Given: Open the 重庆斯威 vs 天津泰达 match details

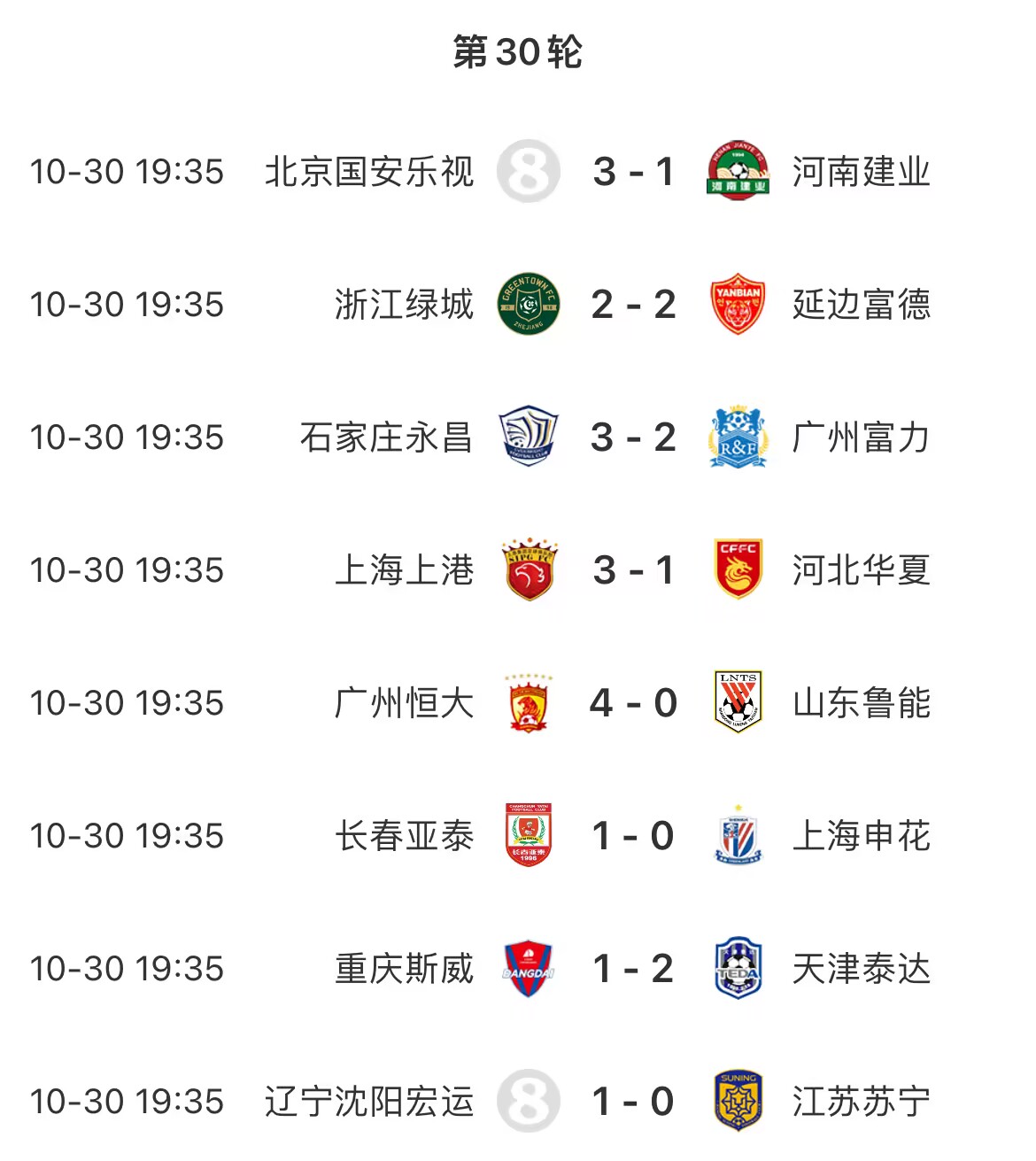Looking at the screenshot, I should [633, 969].
